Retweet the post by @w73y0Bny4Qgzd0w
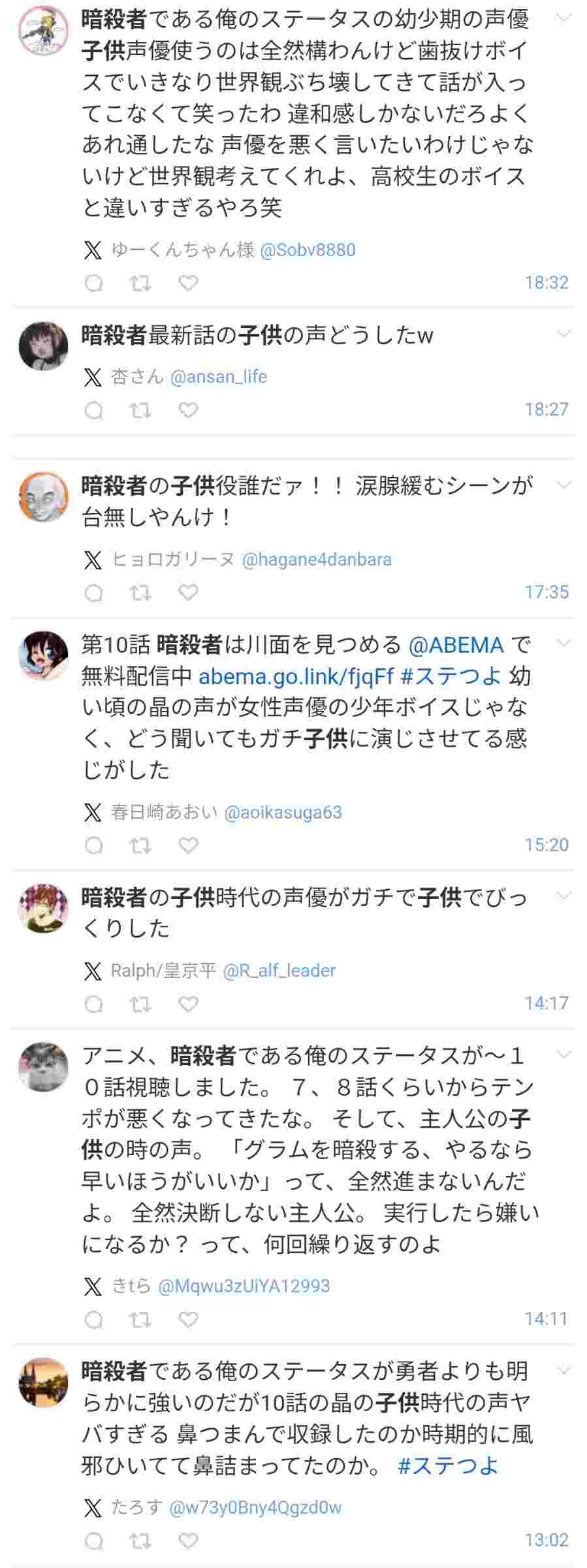This screenshot has height=1568, width=587. click(140, 1541)
